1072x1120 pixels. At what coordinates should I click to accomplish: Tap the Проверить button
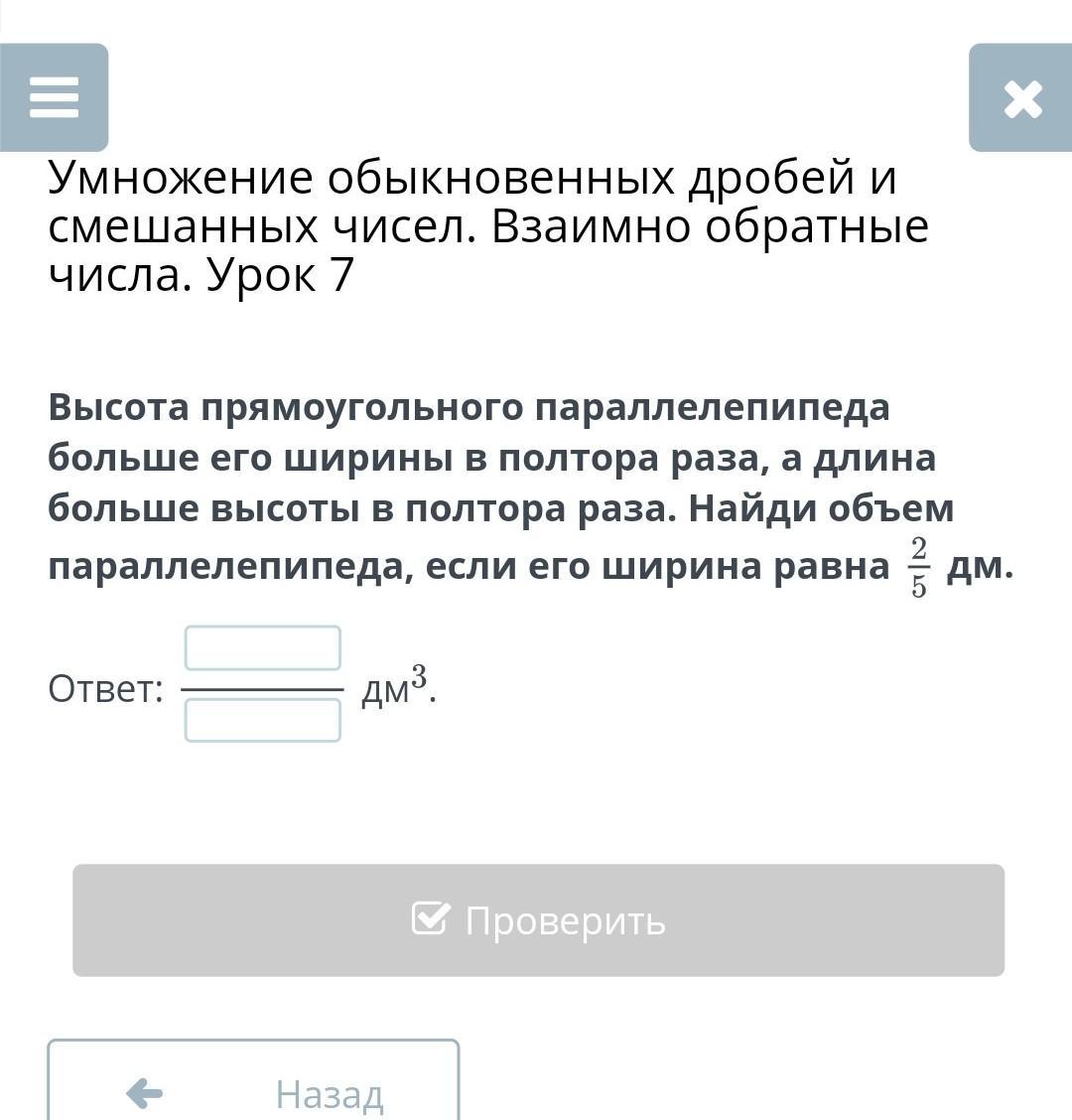pyautogui.click(x=539, y=920)
